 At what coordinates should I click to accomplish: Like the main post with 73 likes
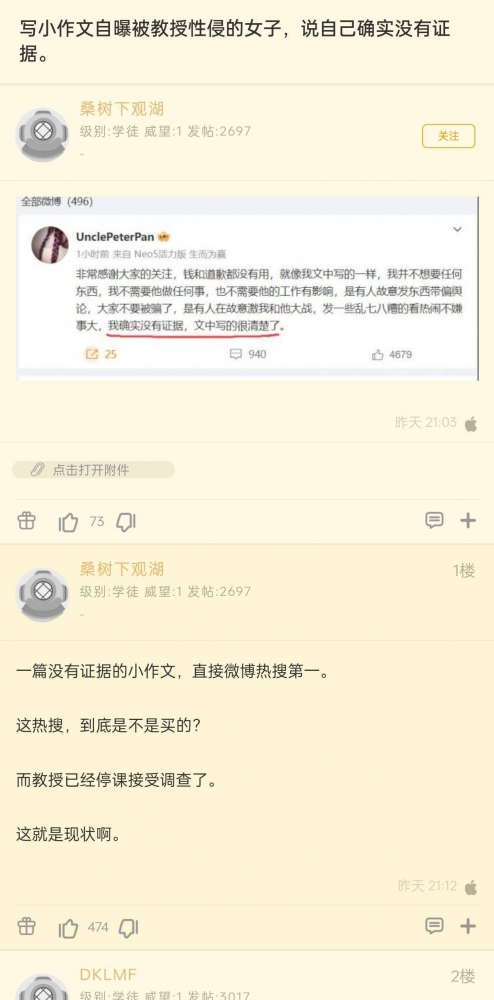tap(68, 522)
